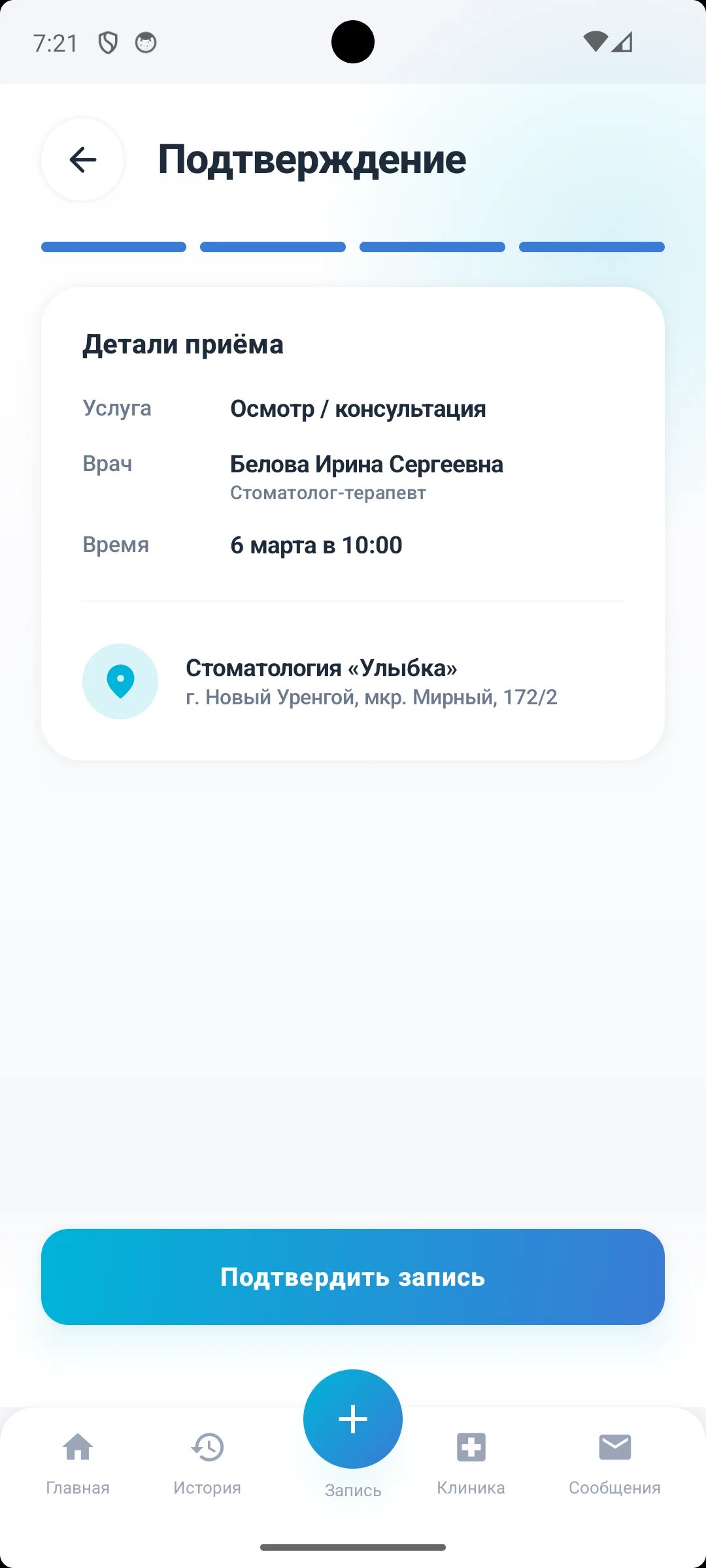Tap the back arrow on Подтверждение screen
This screenshot has height=1568, width=706.
tap(81, 159)
